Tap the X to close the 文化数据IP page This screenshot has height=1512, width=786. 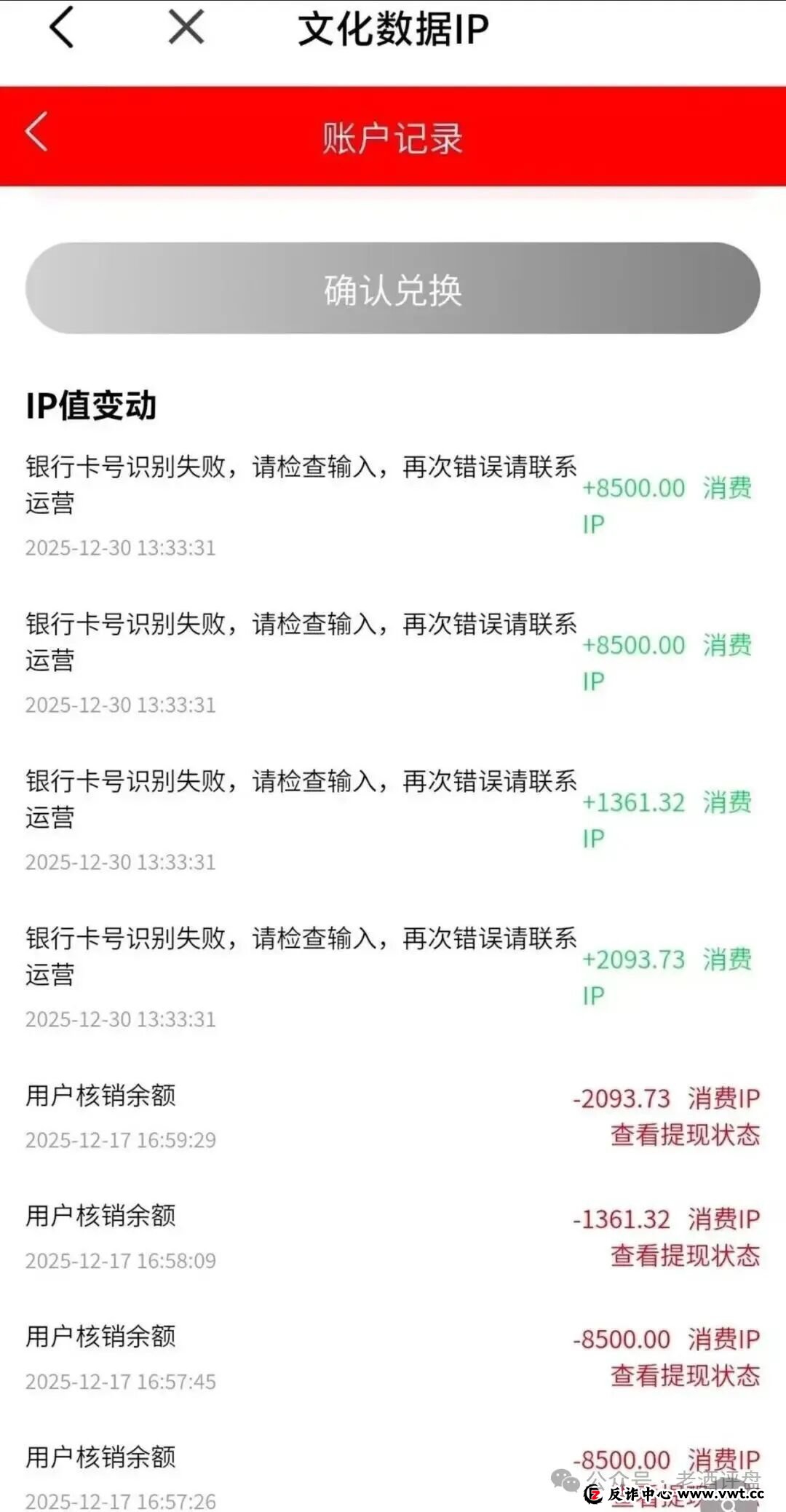pos(184,27)
